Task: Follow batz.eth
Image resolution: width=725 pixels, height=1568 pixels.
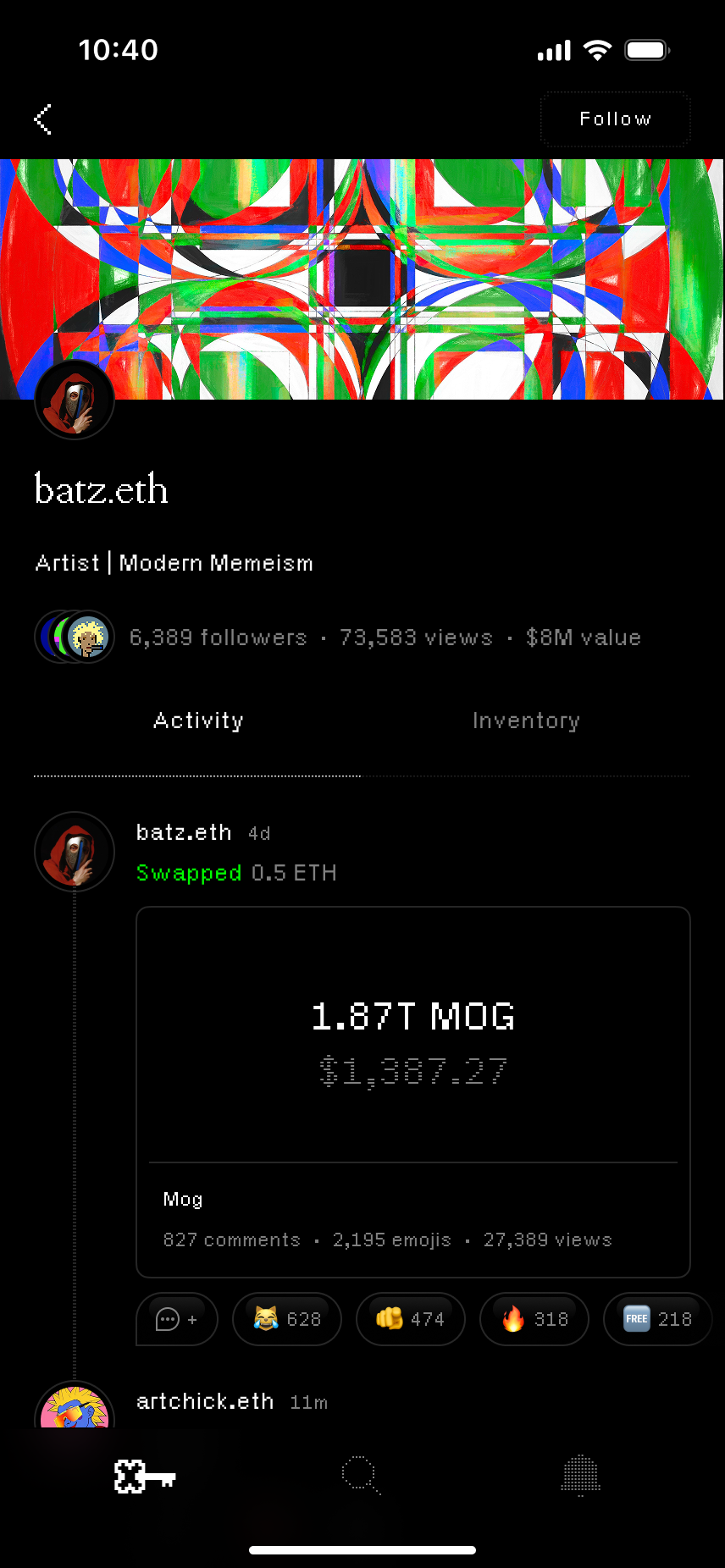Action: point(615,119)
